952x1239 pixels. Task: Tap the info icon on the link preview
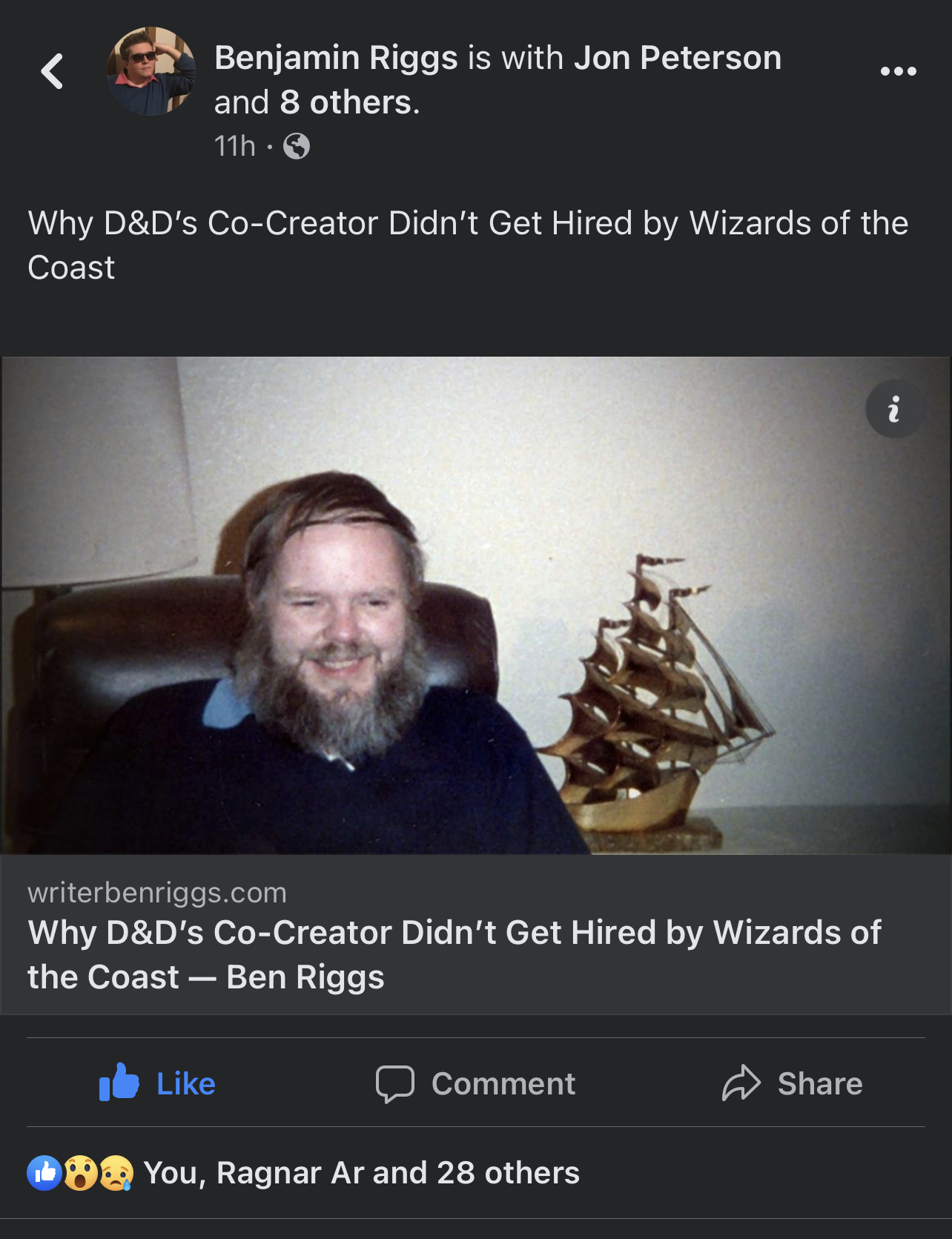click(x=894, y=409)
